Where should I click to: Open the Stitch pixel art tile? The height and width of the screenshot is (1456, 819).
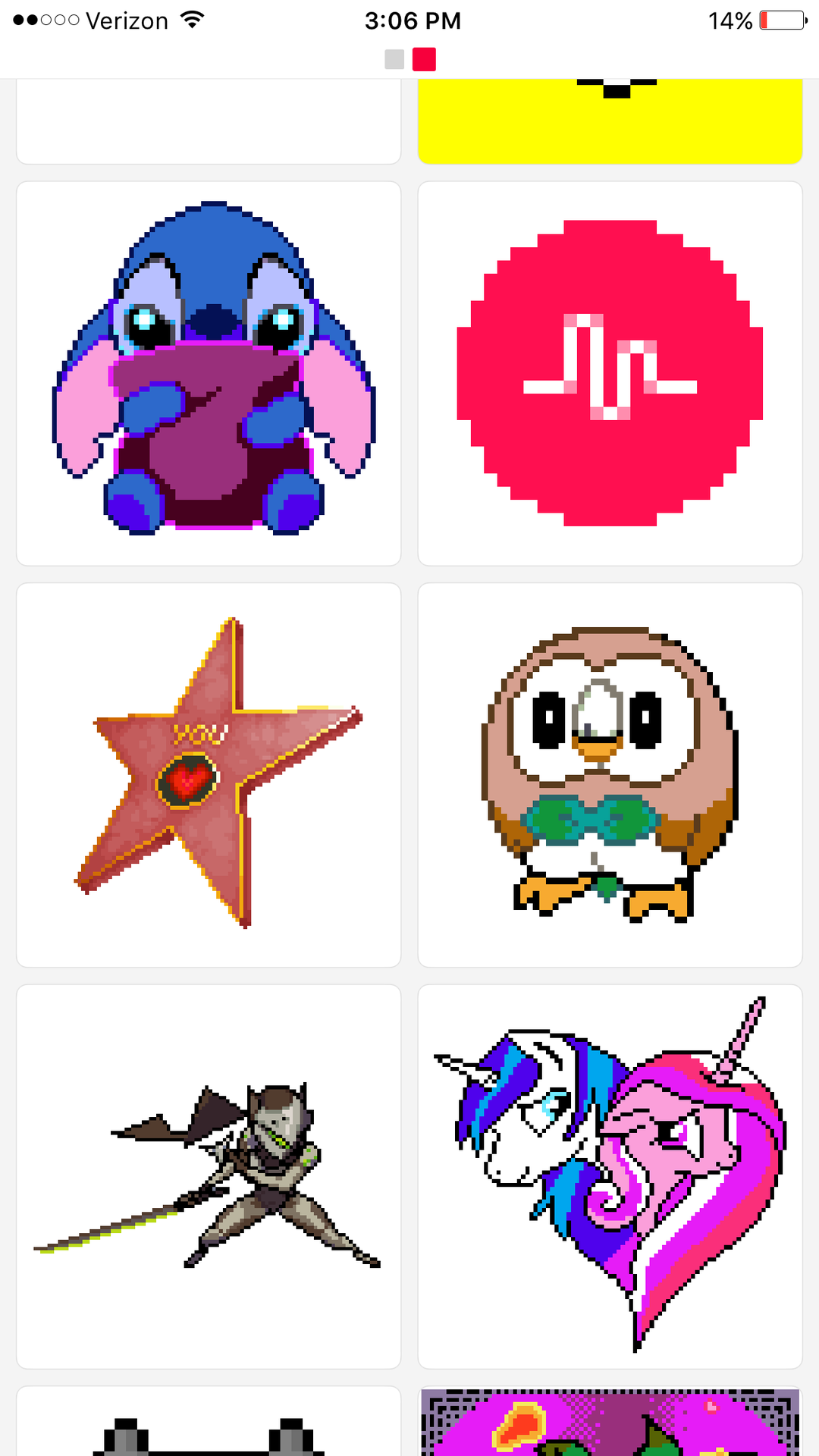click(209, 373)
